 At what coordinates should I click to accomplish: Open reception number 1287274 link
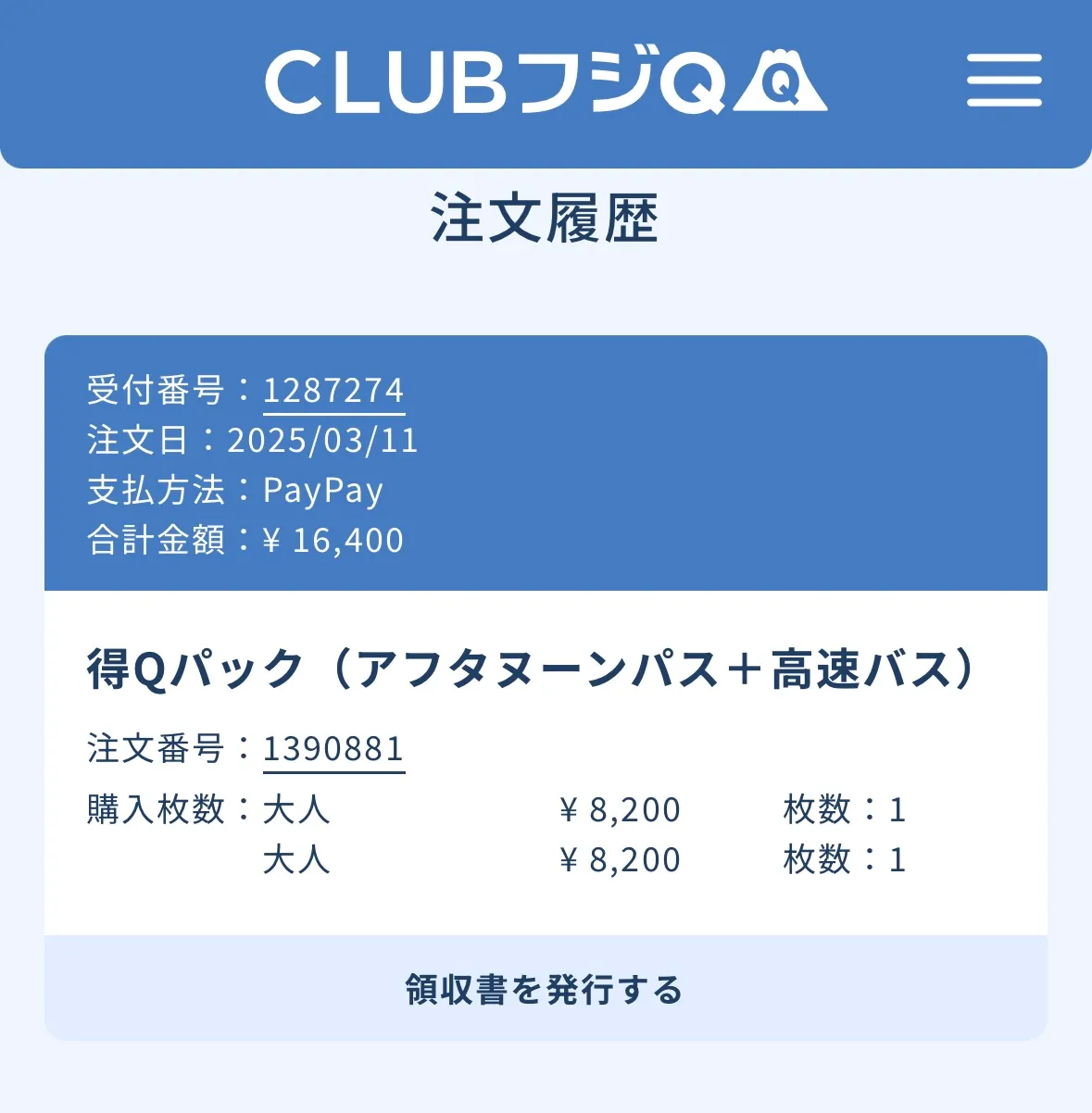click(333, 391)
